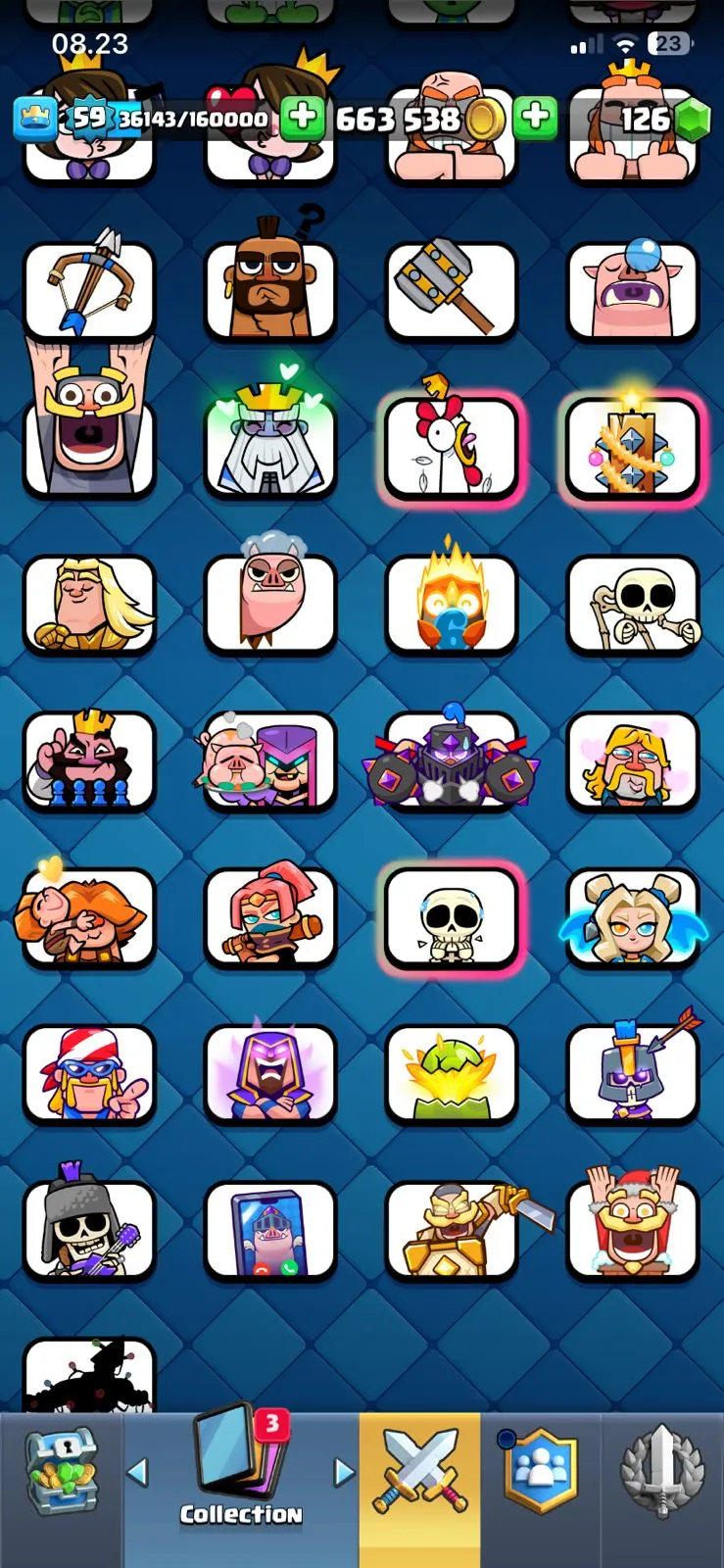Screen dimensions: 724x1568
Task: Go to the Battle crossed swords tab
Action: [419, 1472]
